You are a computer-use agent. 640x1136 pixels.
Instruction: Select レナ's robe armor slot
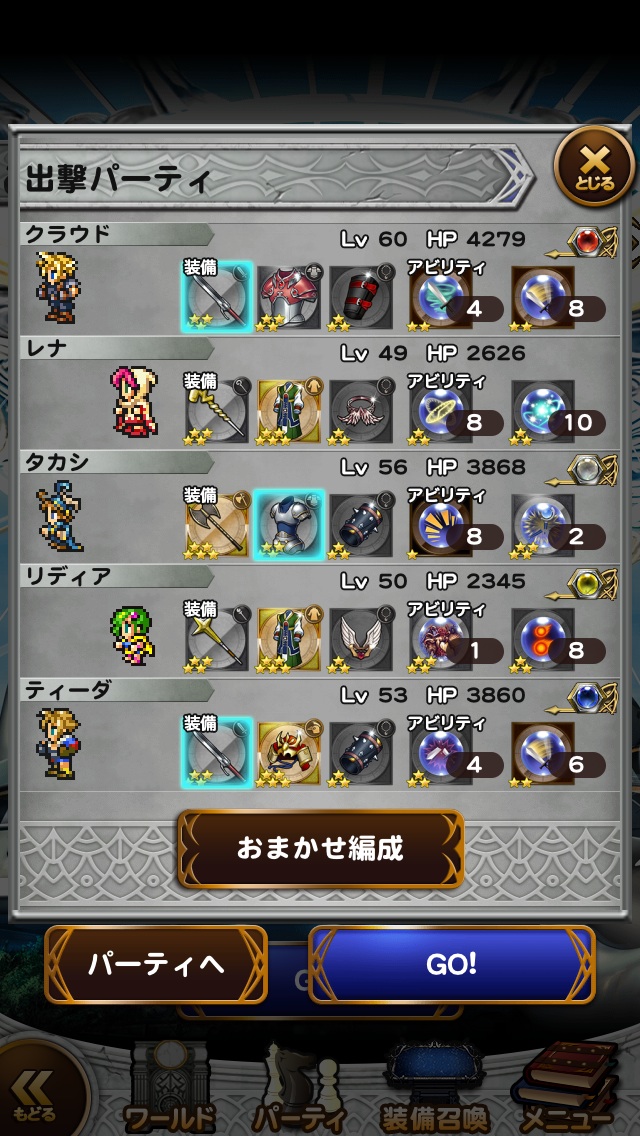click(x=289, y=410)
